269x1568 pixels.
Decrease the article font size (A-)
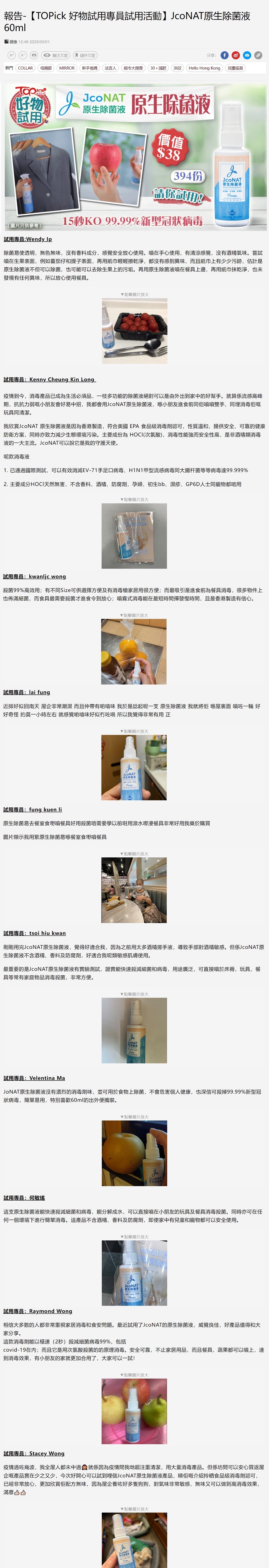pyautogui.click(x=23, y=55)
